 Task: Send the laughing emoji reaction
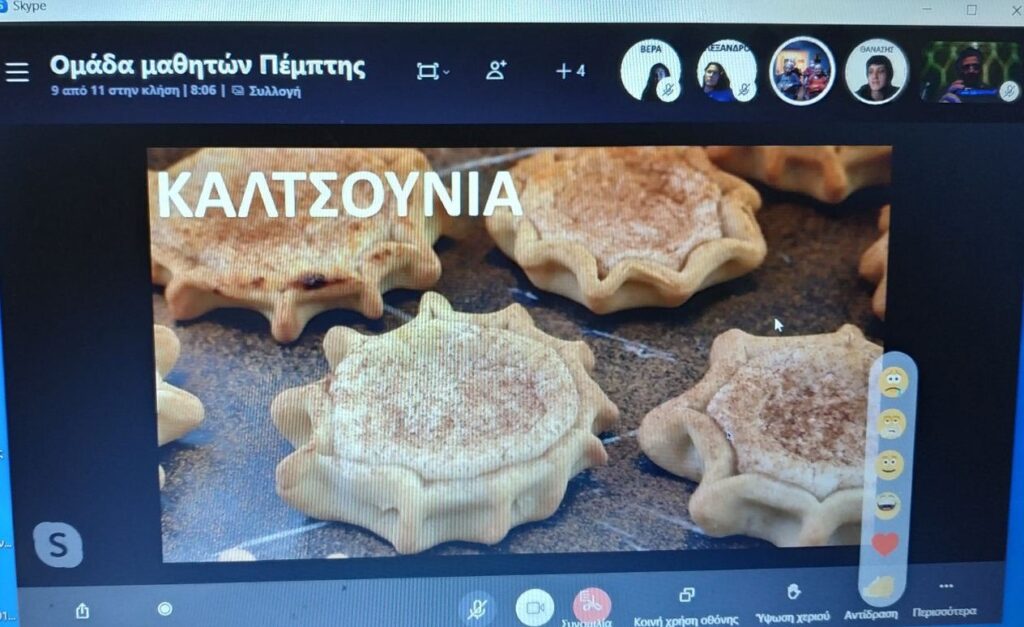tap(887, 505)
